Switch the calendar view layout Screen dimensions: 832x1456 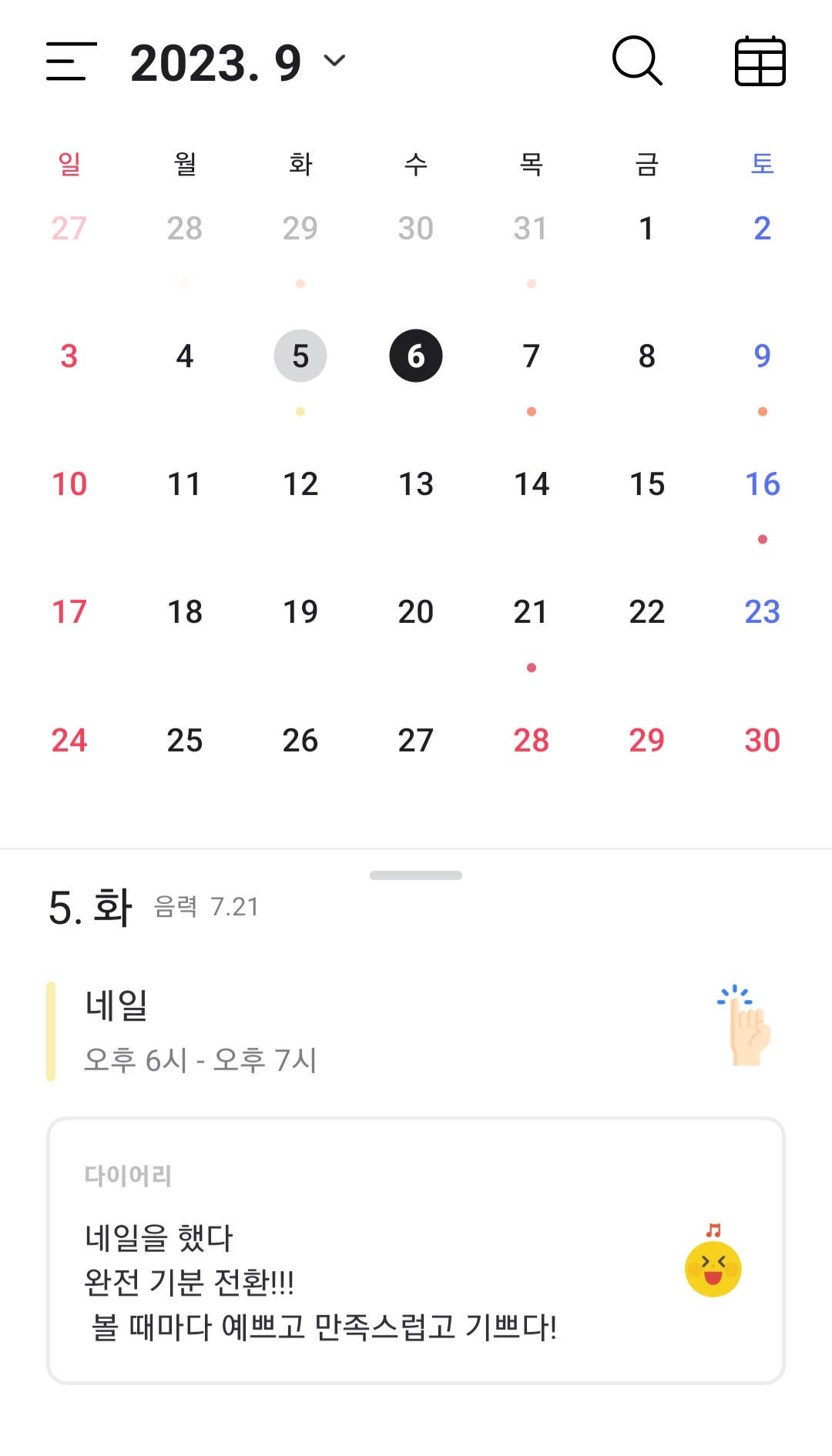(760, 62)
